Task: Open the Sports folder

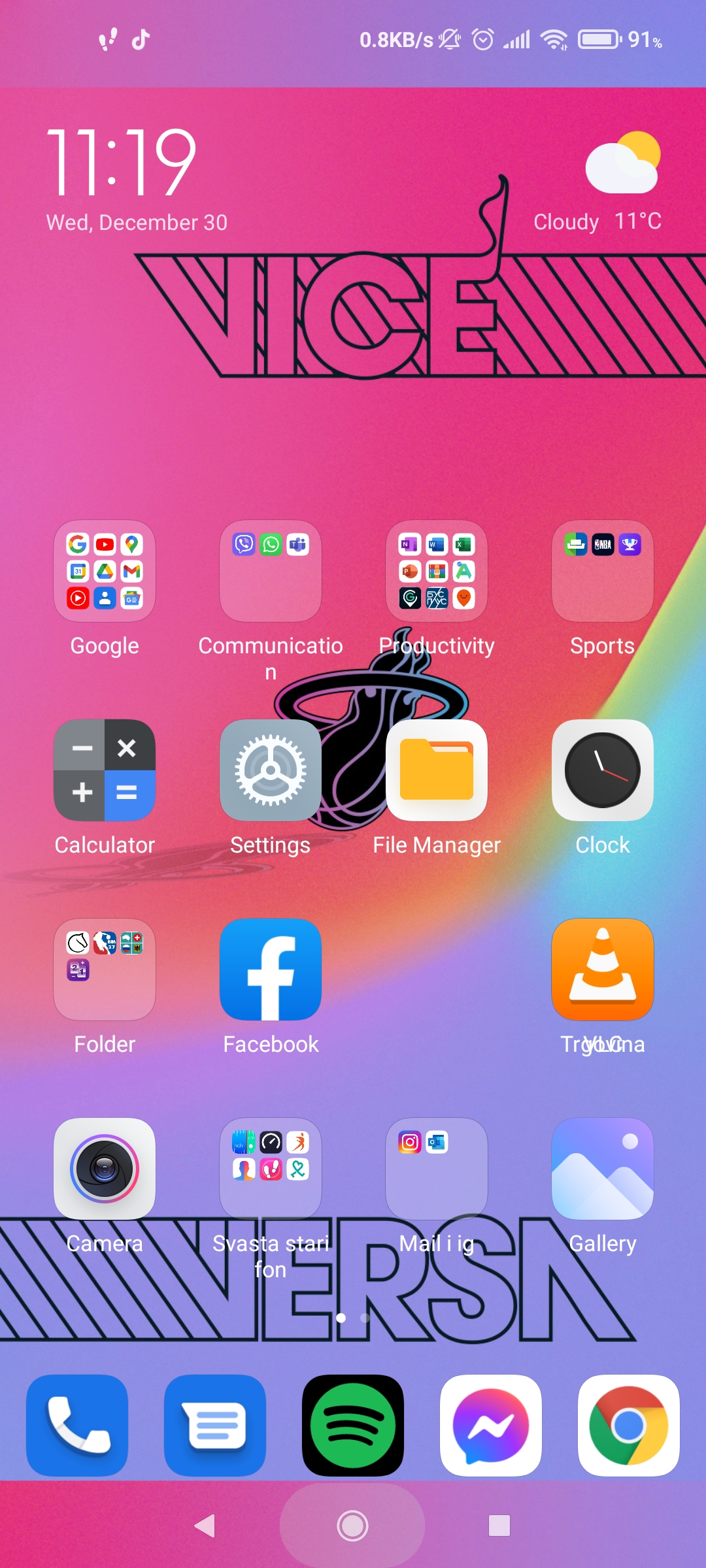Action: coord(603,571)
